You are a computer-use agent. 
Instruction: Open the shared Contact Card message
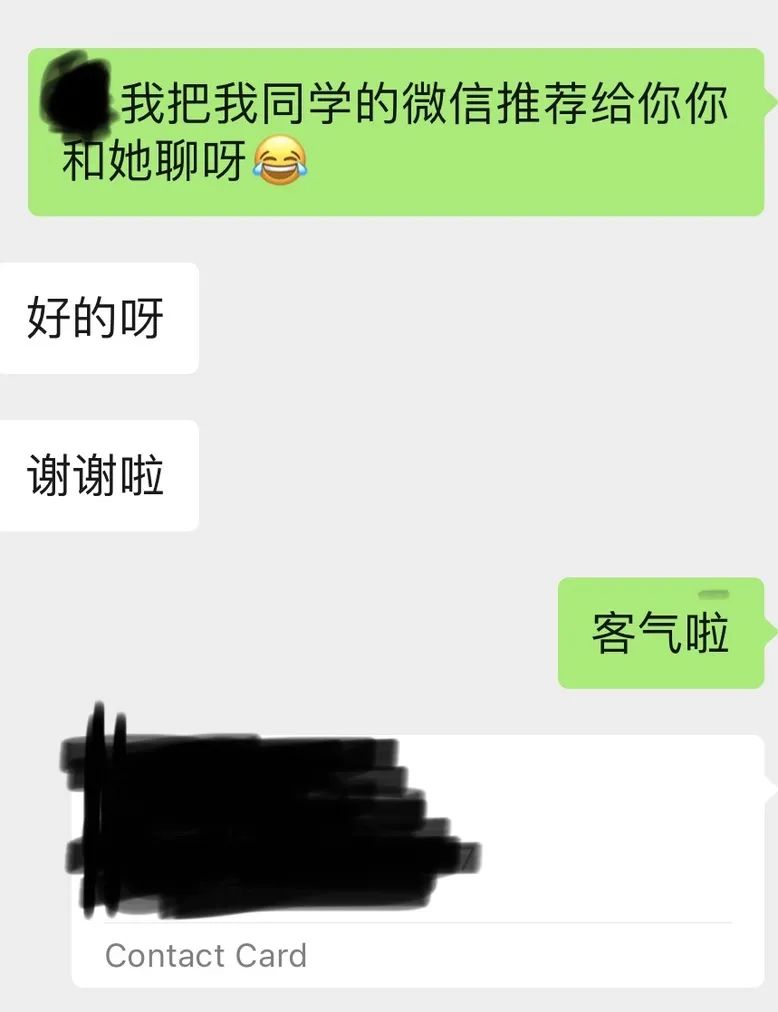click(x=418, y=861)
